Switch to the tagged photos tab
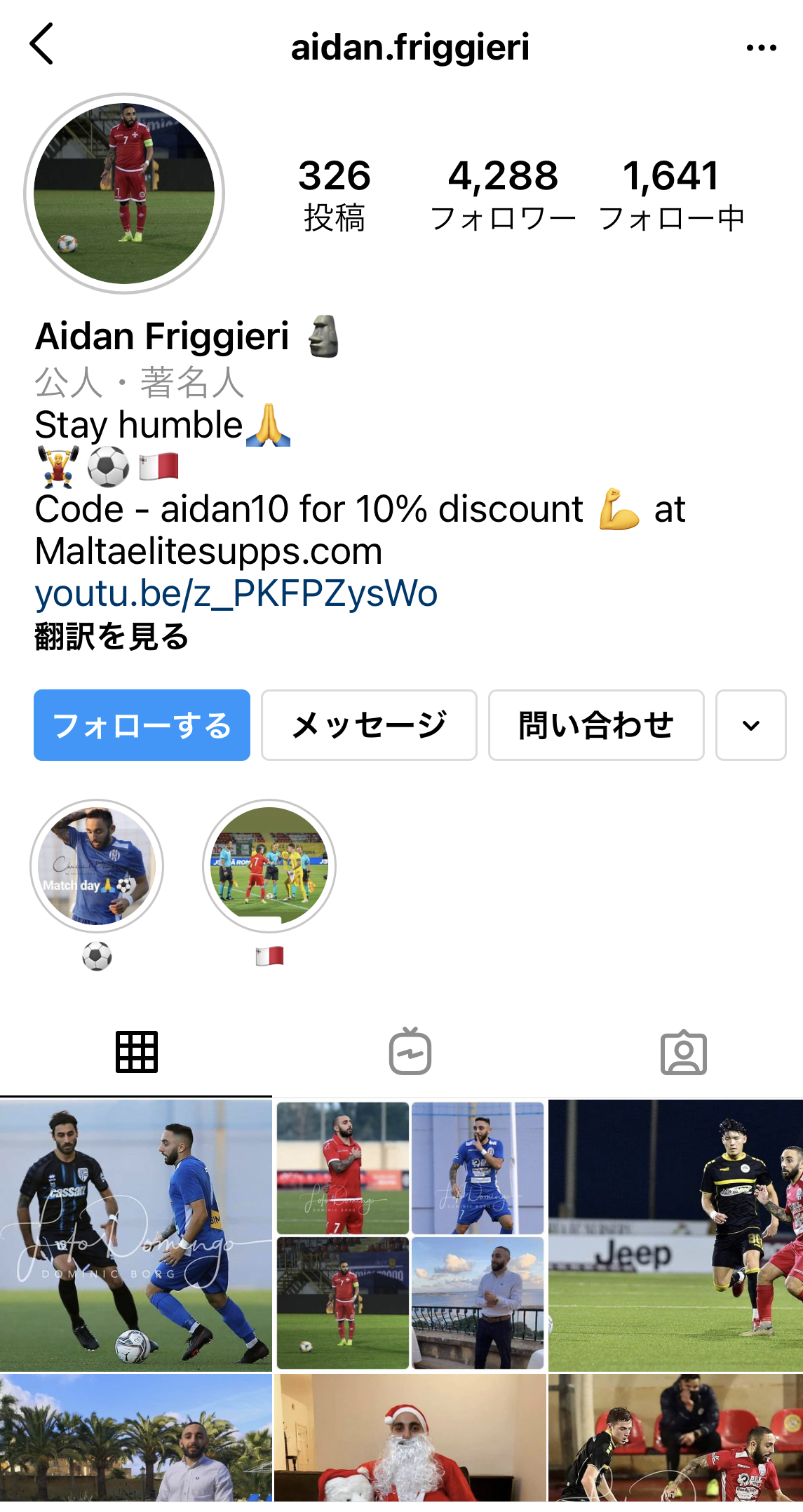803x1512 pixels. 683,1052
